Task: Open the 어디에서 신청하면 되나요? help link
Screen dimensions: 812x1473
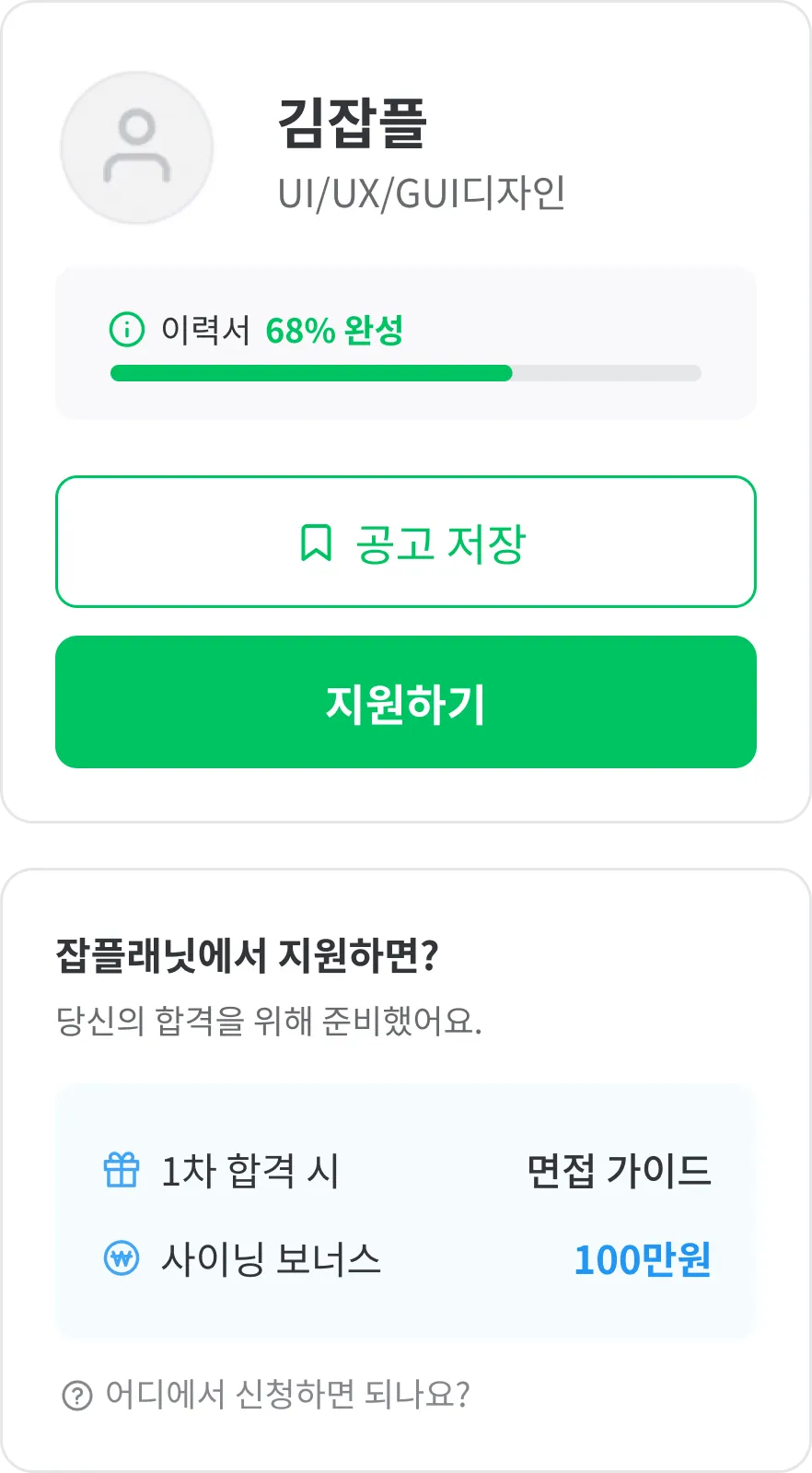Action: click(266, 1394)
